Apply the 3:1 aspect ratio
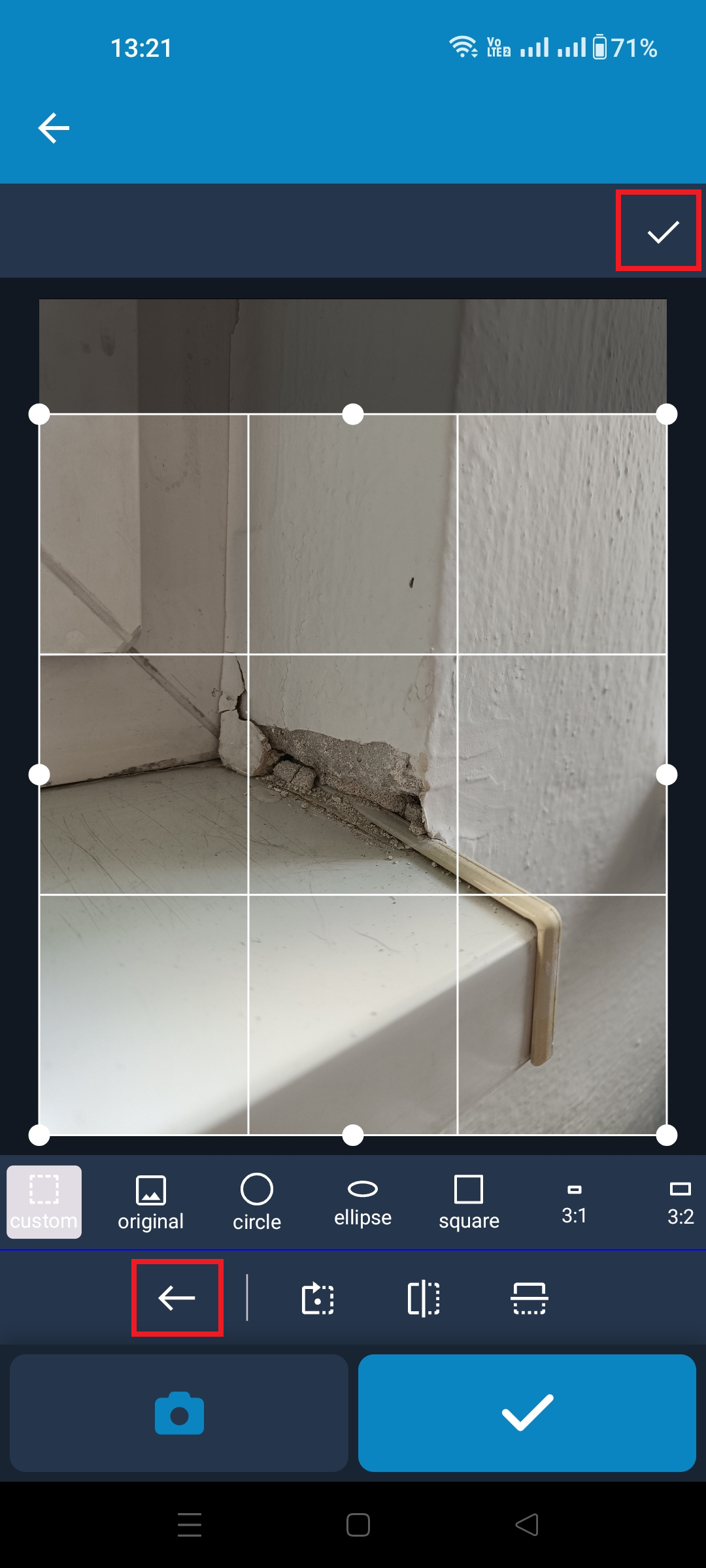The height and width of the screenshot is (1568, 706). [575, 1203]
